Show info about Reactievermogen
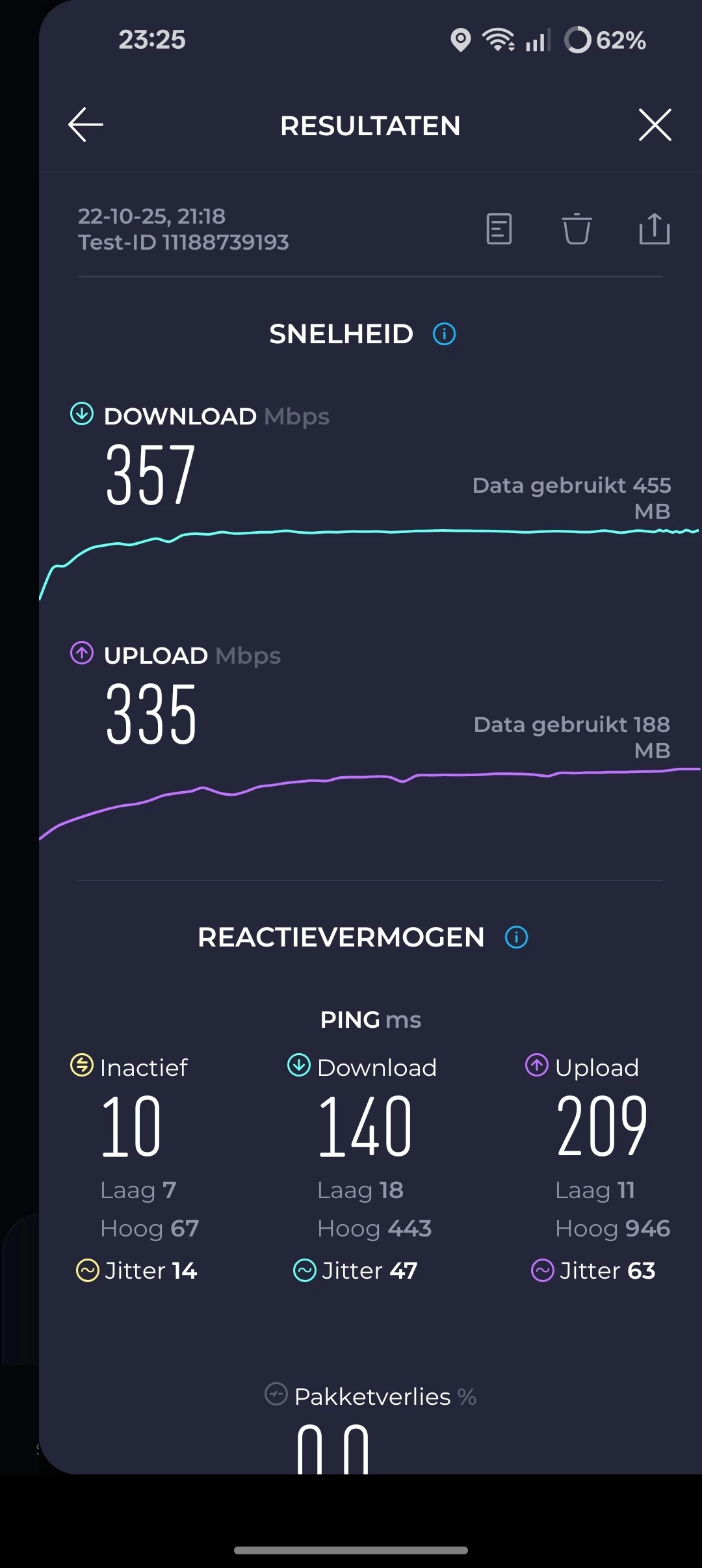 tap(517, 937)
